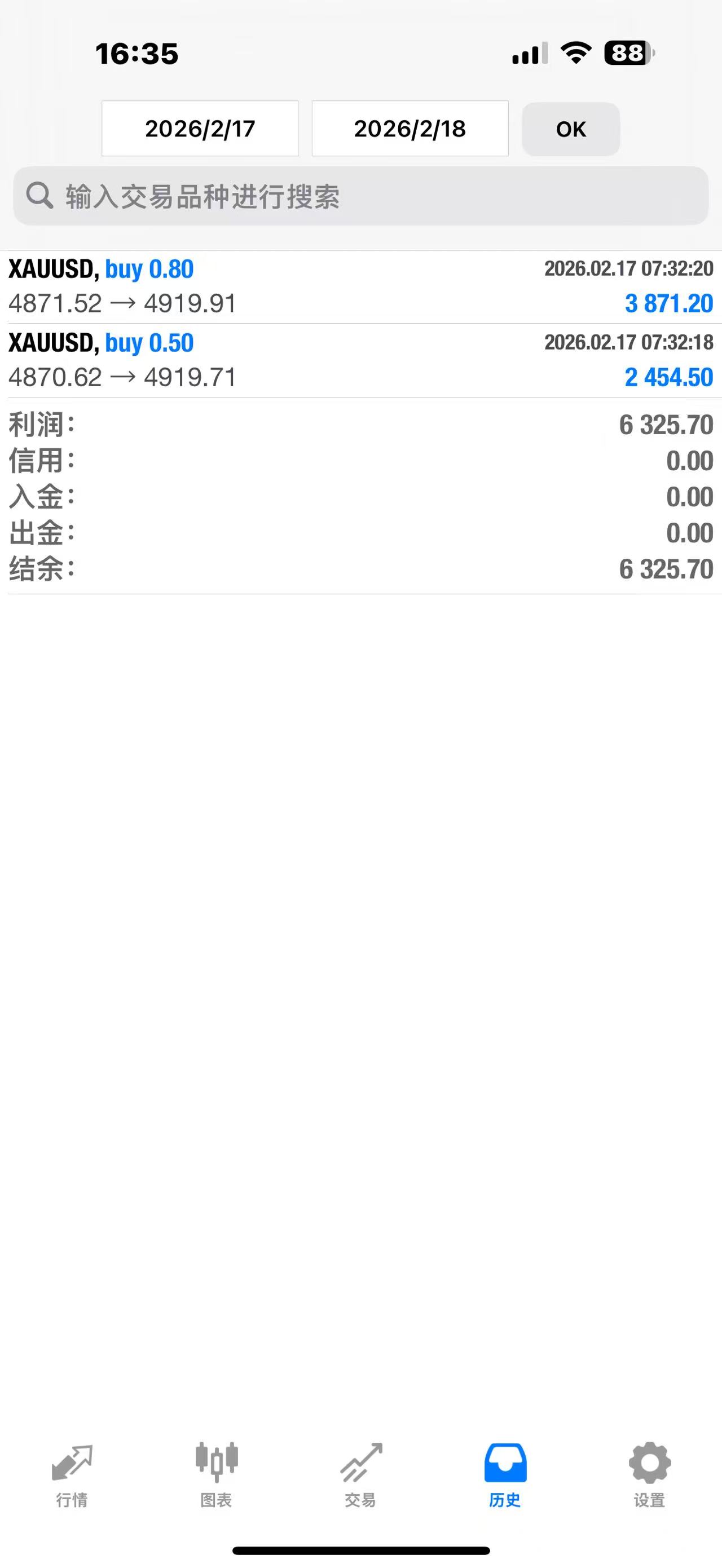
Task: Expand the XAUUSD buy 0.80 trade entry
Action: [244, 286]
